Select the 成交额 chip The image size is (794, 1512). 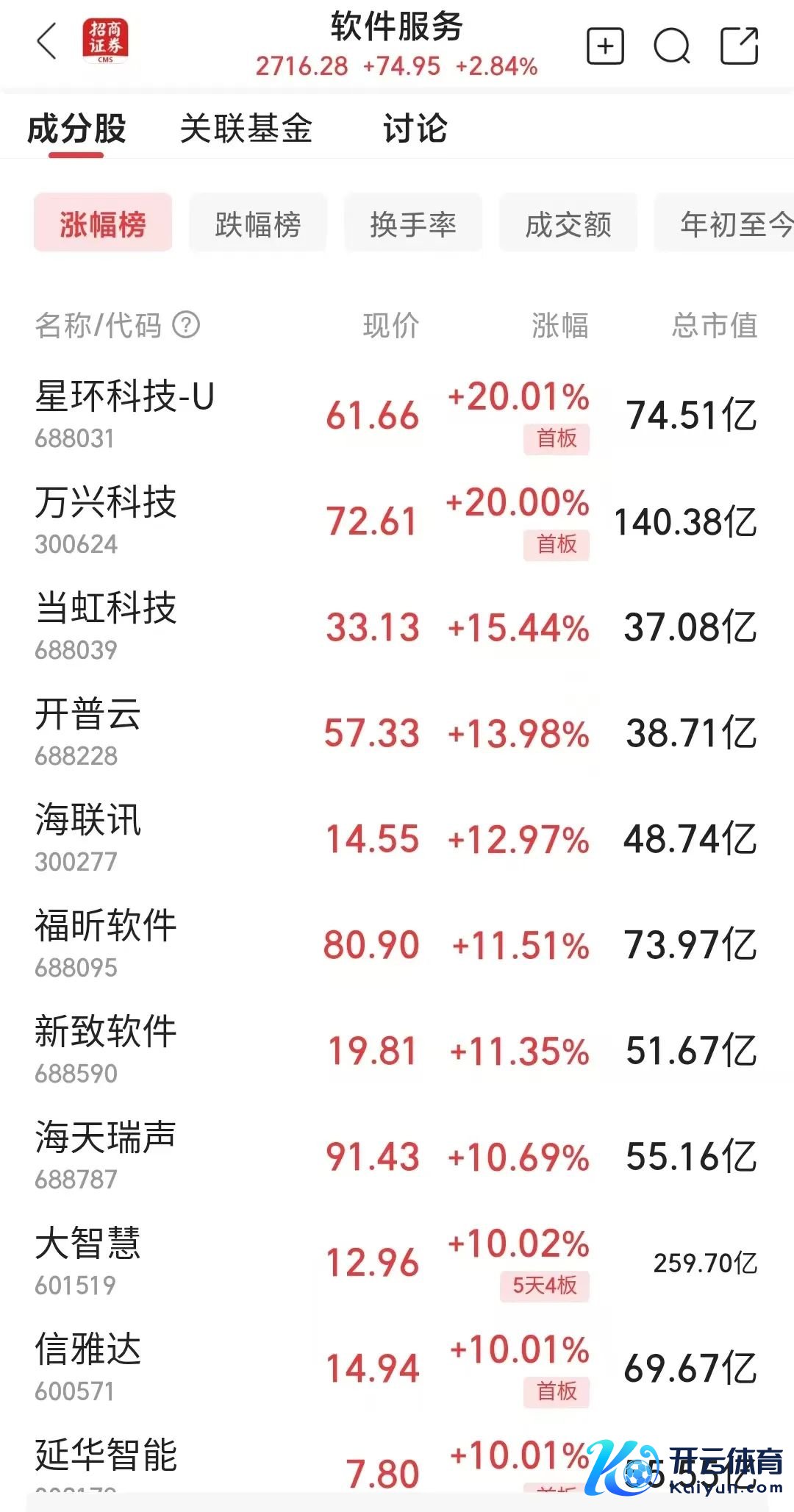568,224
